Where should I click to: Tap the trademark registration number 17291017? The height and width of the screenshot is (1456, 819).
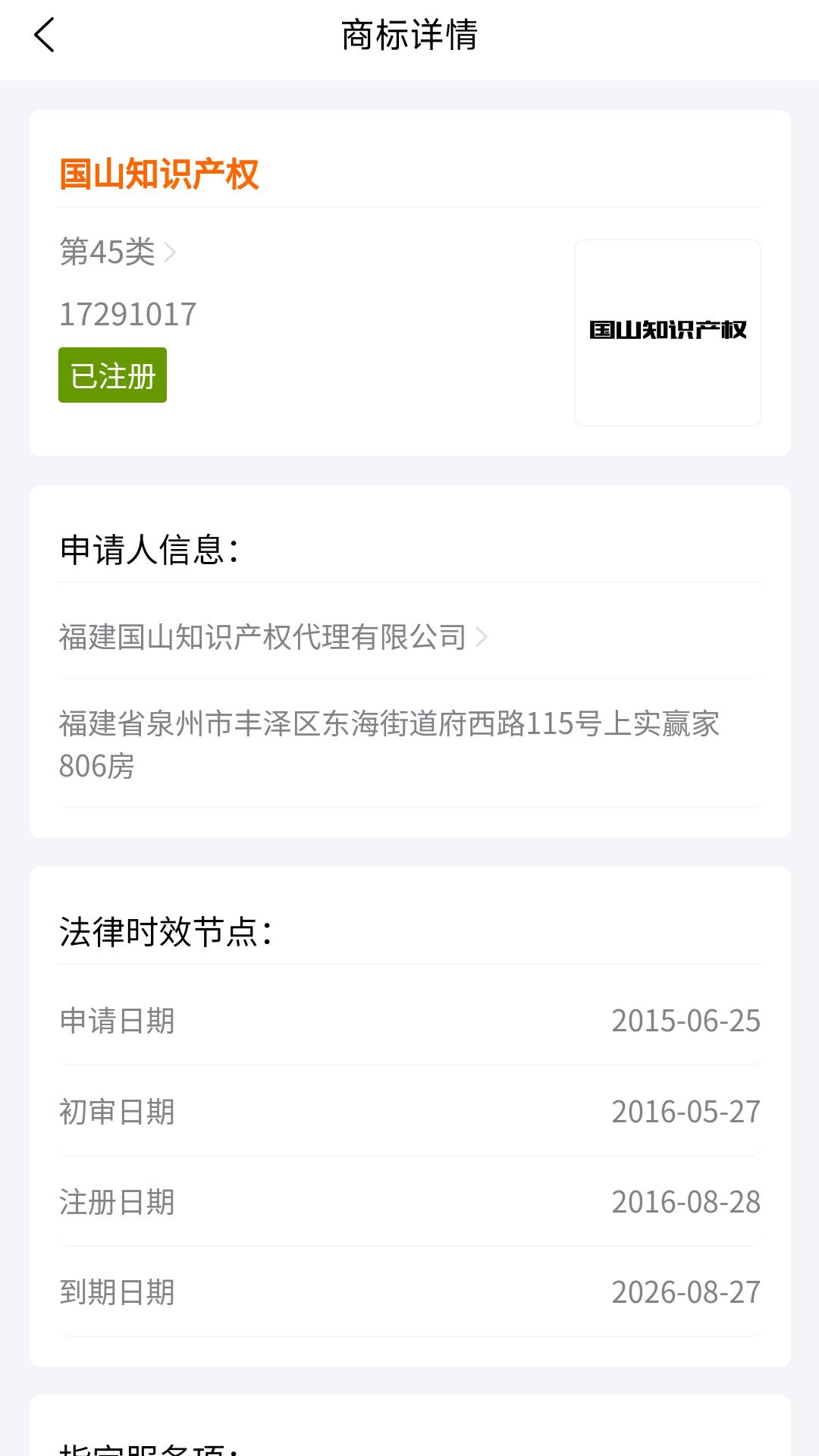[127, 312]
